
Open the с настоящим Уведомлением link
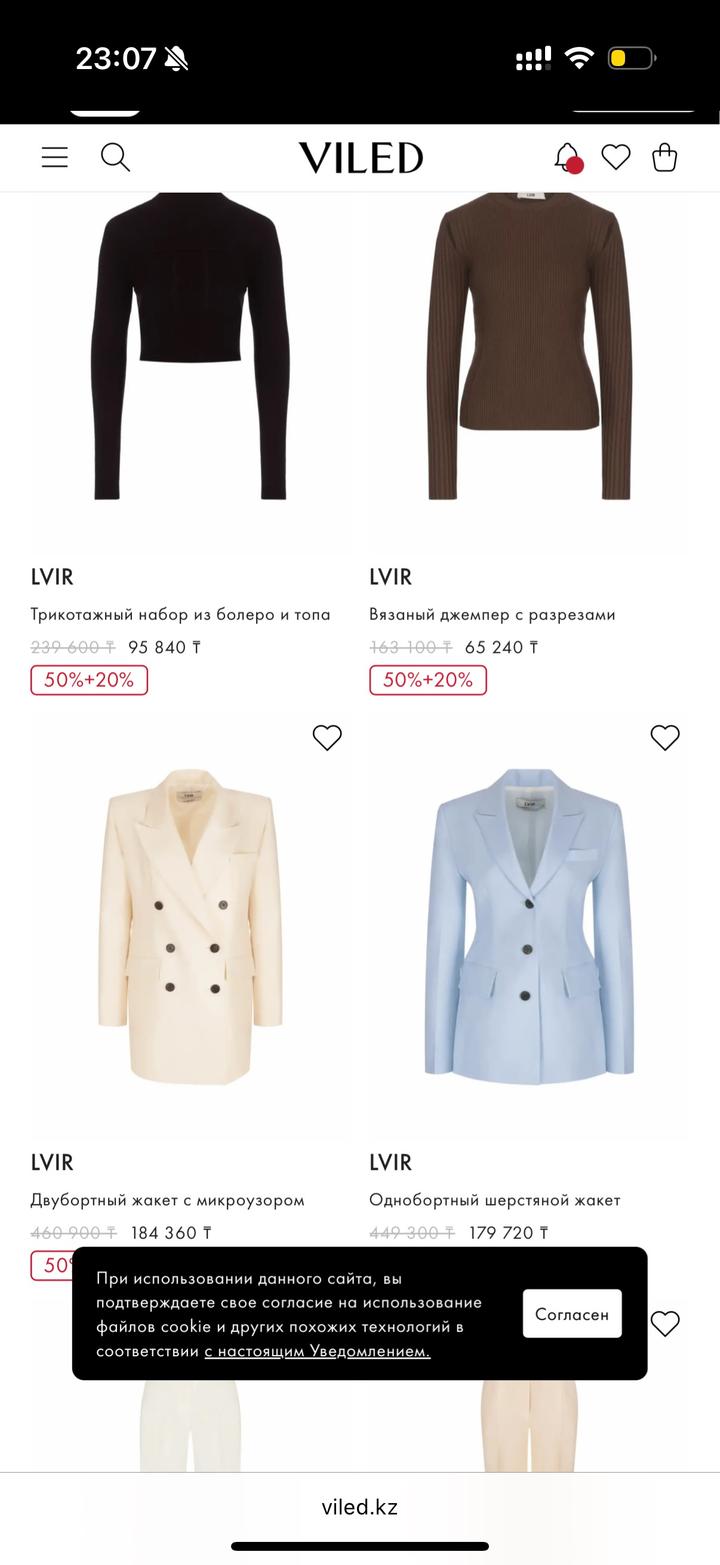[317, 1351]
